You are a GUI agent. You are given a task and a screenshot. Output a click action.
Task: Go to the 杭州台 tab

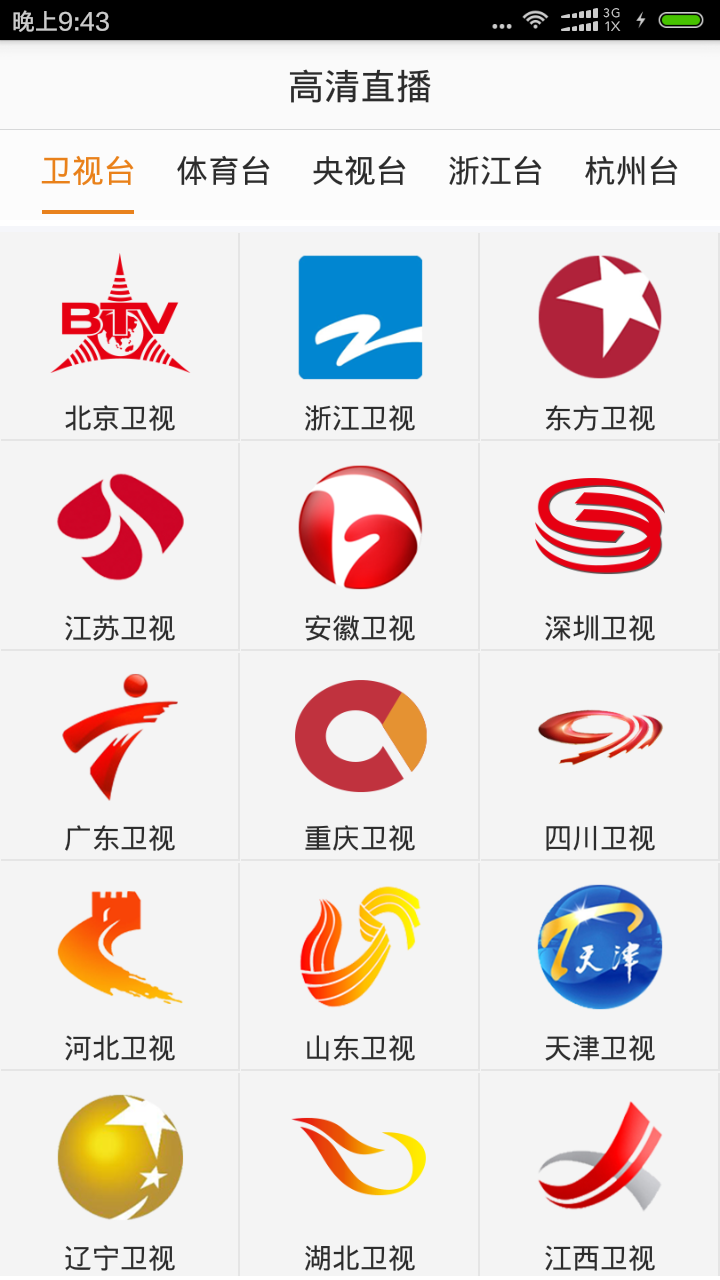(631, 172)
